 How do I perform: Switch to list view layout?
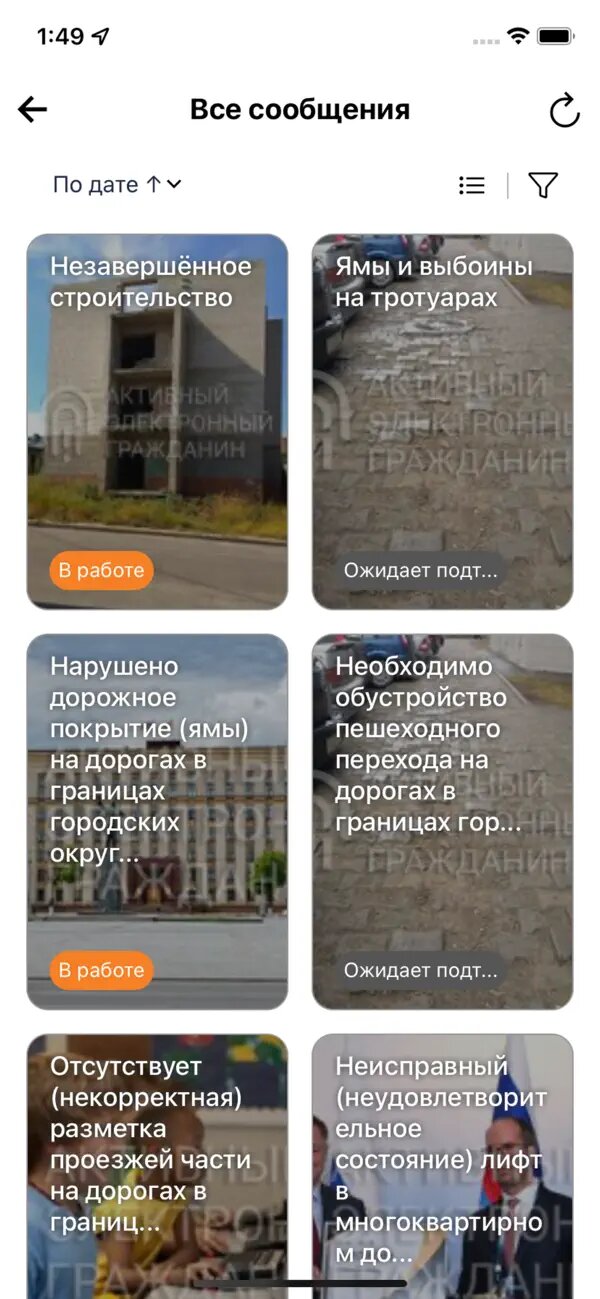click(472, 185)
